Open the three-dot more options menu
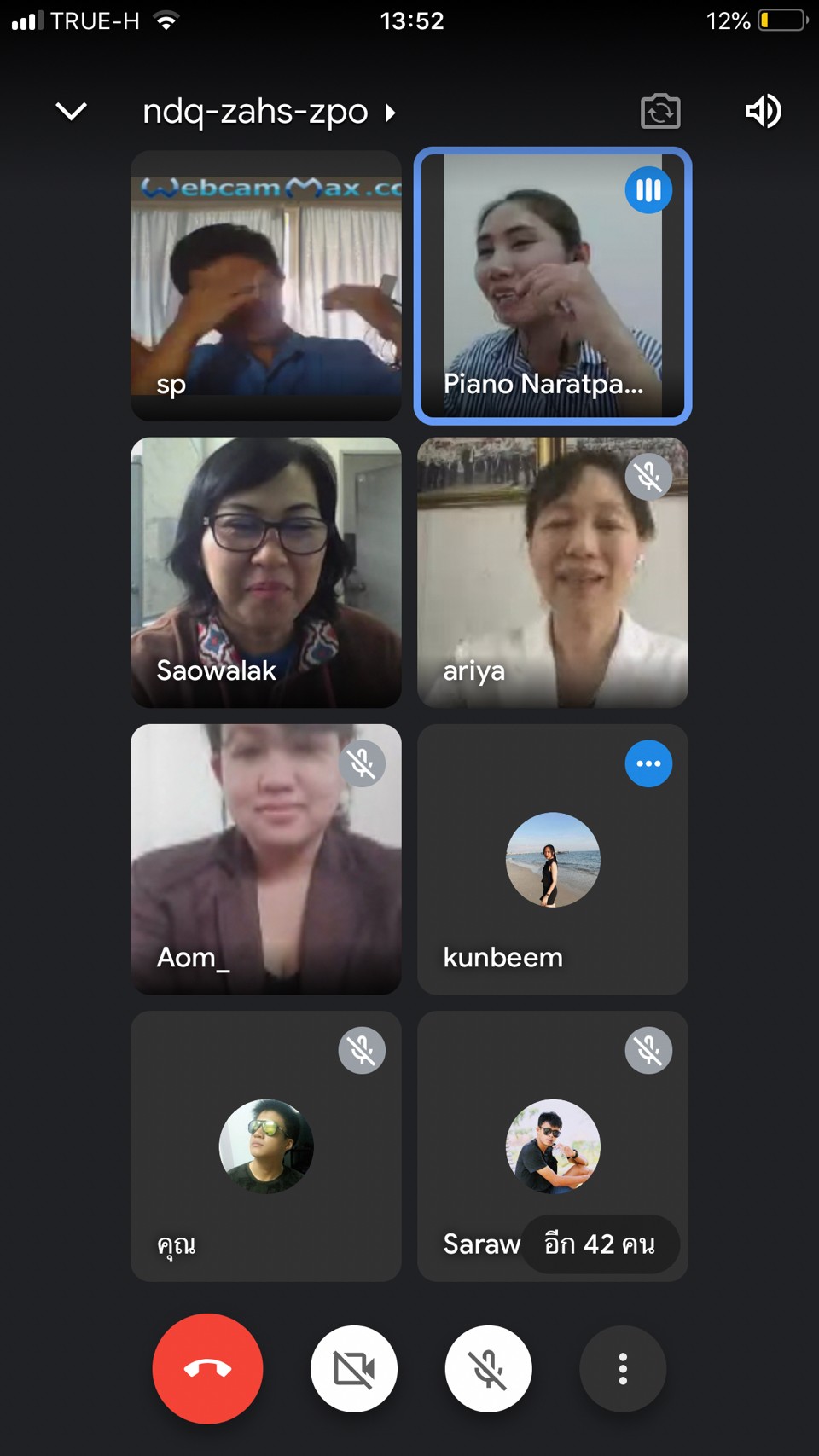Viewport: 819px width, 1456px height. (x=623, y=1368)
